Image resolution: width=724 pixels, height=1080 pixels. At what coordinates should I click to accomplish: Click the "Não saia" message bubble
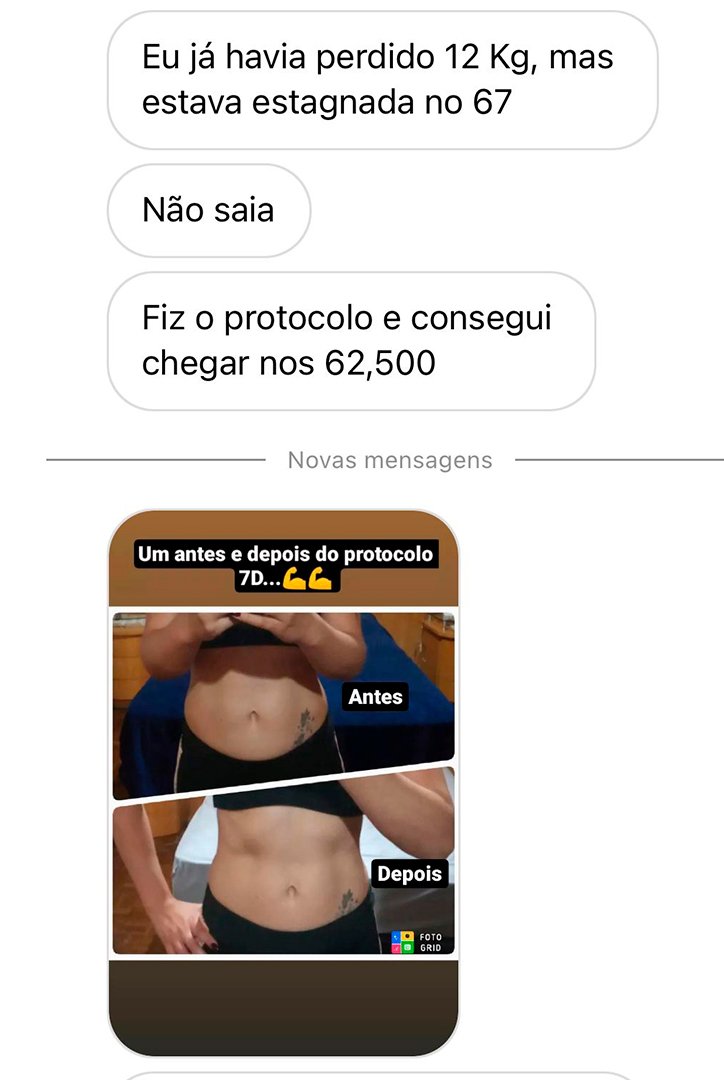pos(207,209)
